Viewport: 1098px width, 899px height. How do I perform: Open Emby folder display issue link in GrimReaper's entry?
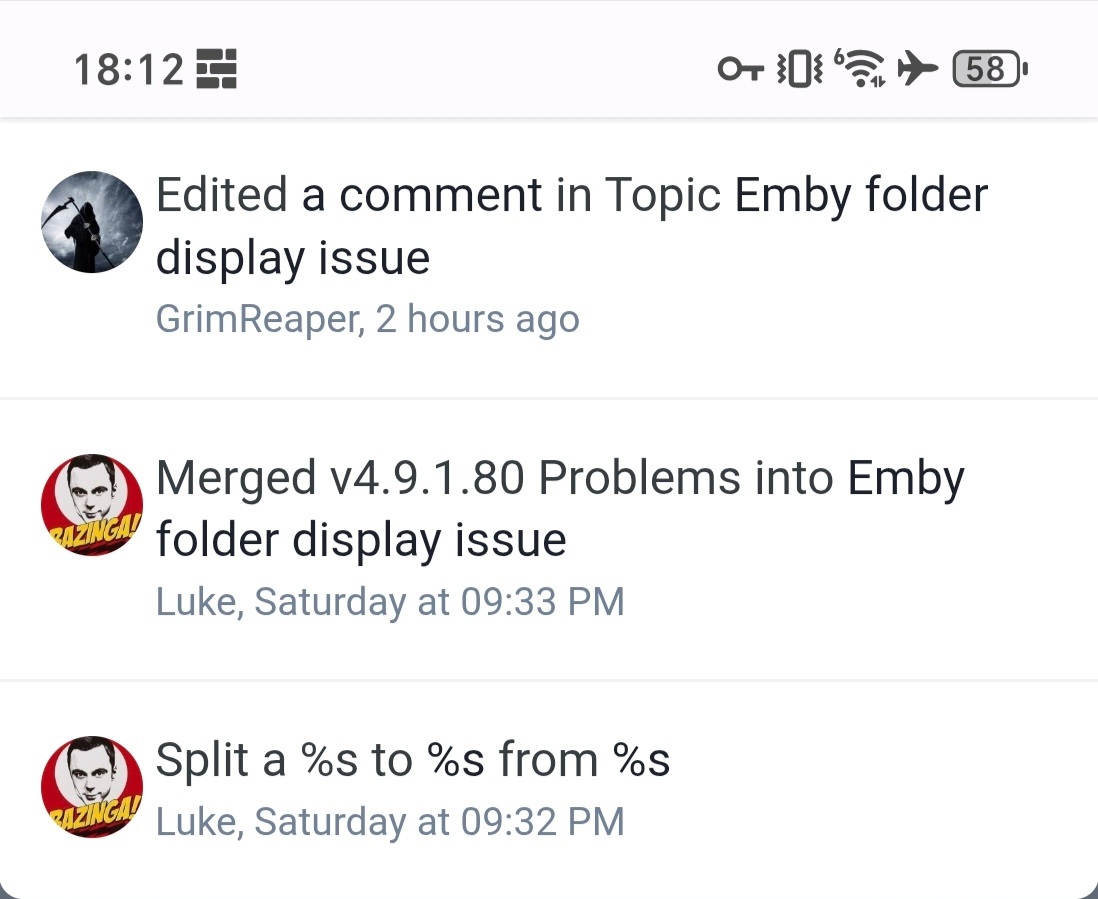pyautogui.click(x=860, y=196)
